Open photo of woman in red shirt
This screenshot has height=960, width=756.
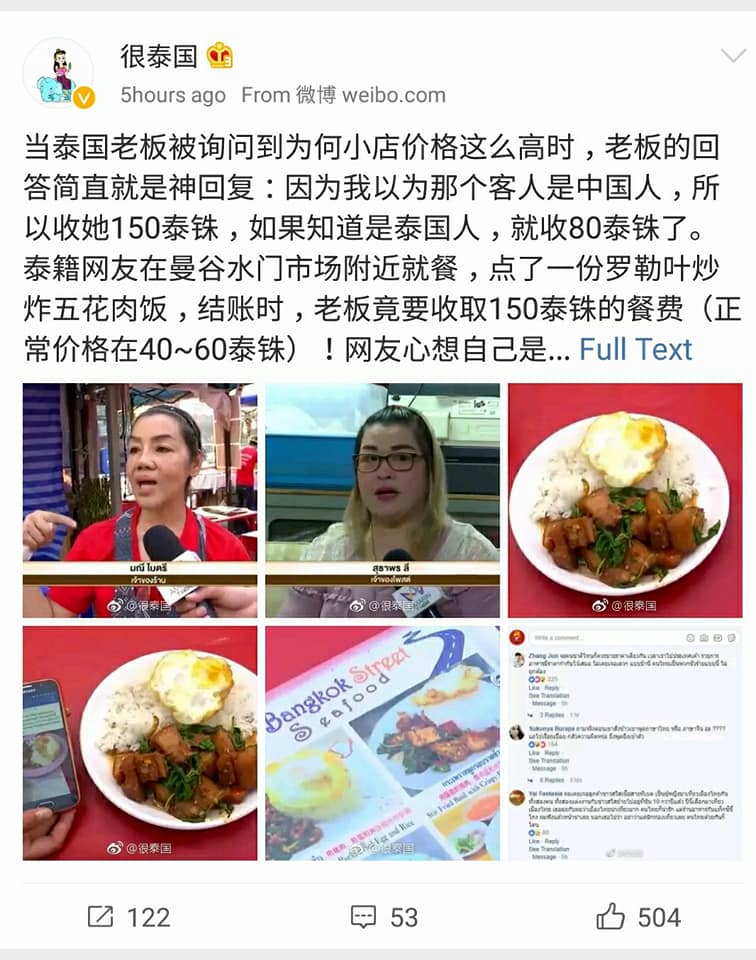point(140,500)
